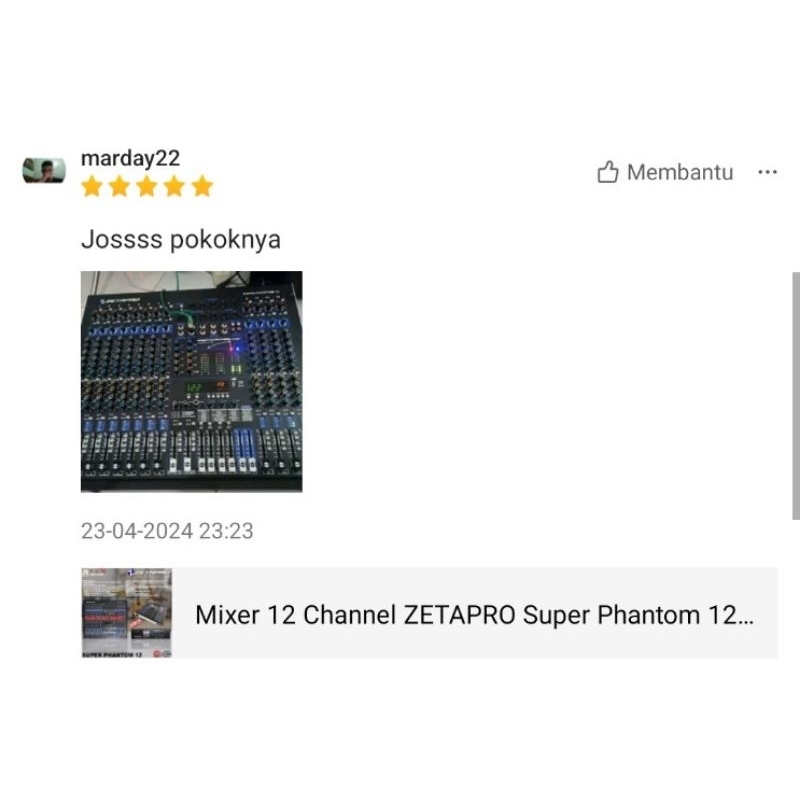View the mixer photo in the review
The image size is (800, 800).
point(191,381)
